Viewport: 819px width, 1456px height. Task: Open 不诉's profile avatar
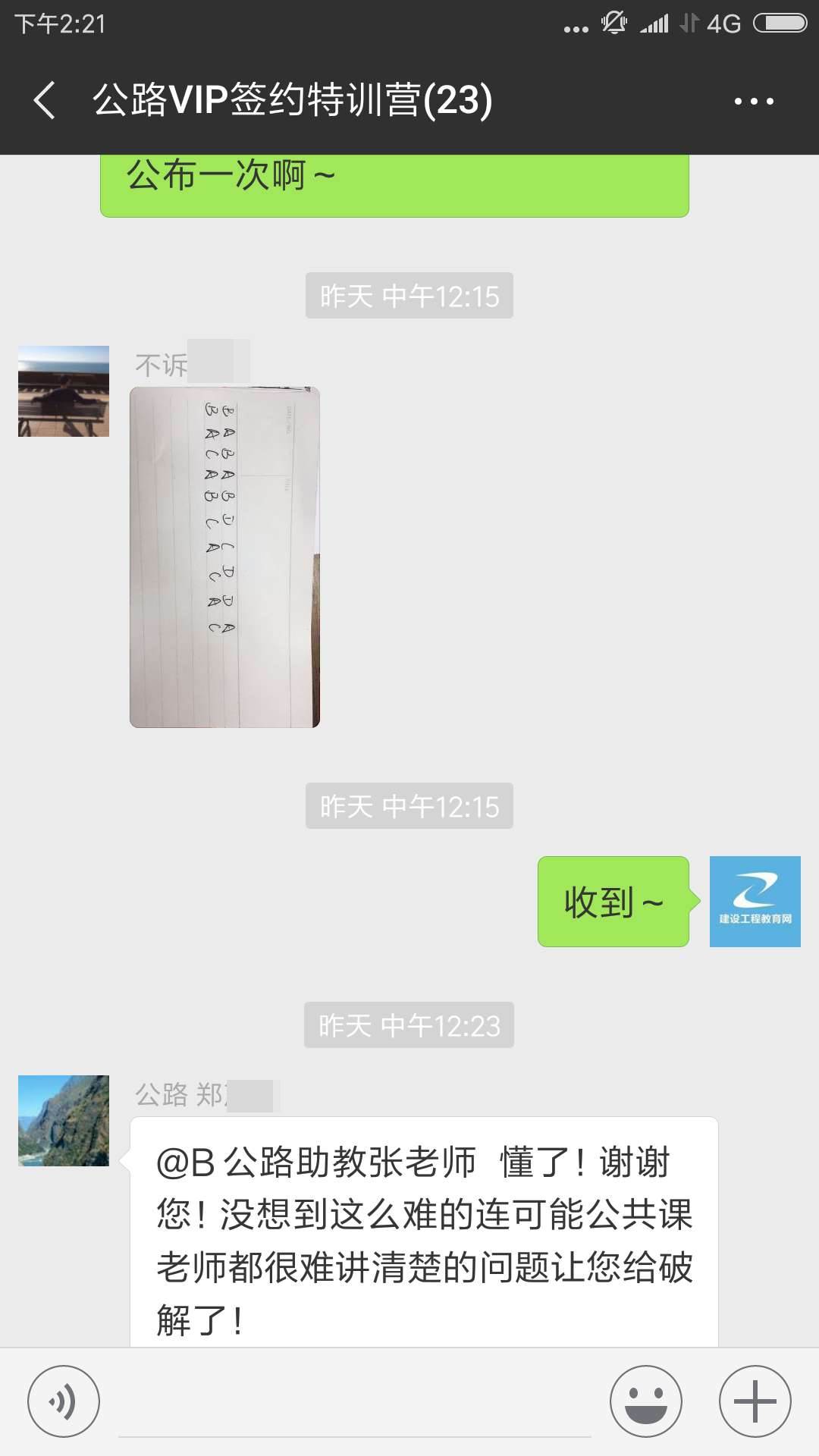coord(63,391)
